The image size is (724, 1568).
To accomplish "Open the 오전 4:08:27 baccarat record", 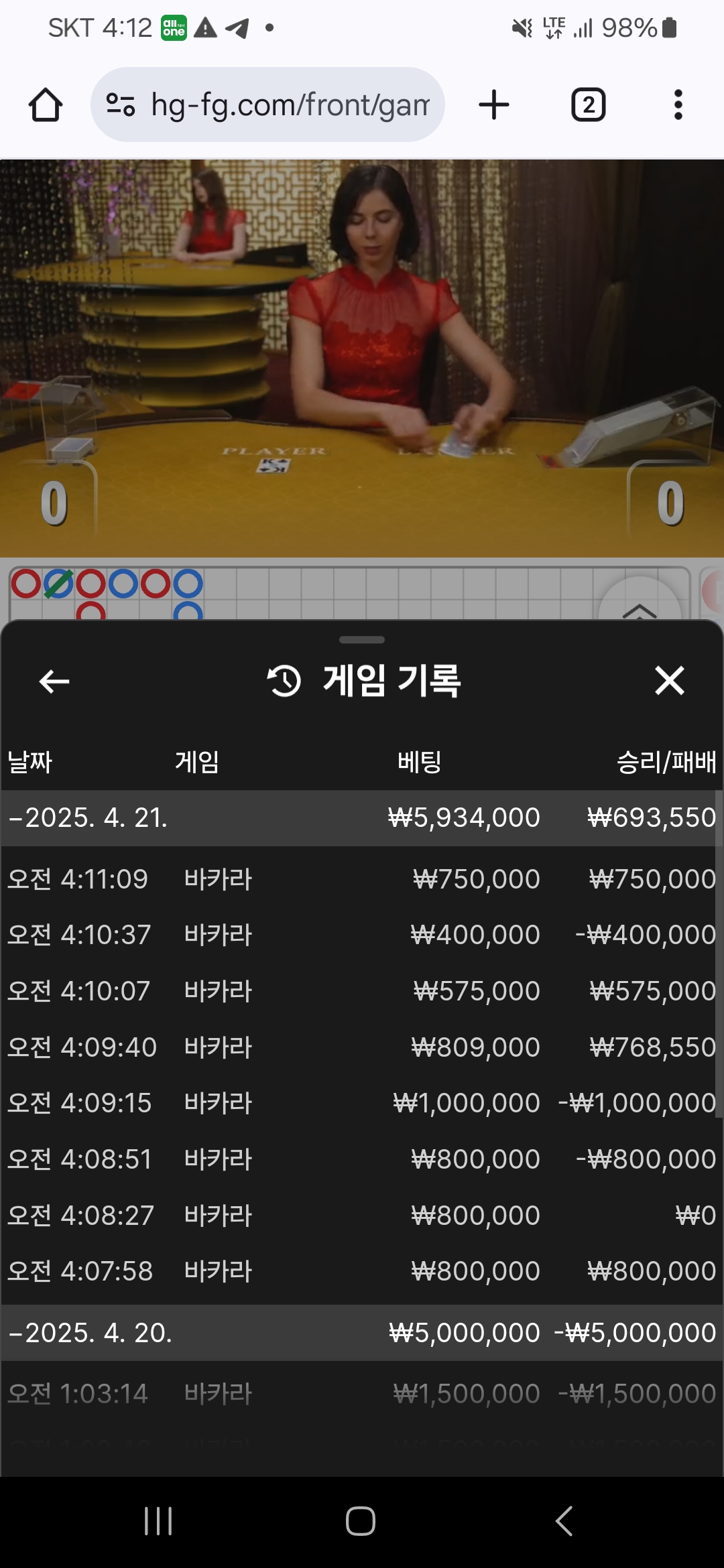I will 362,1216.
